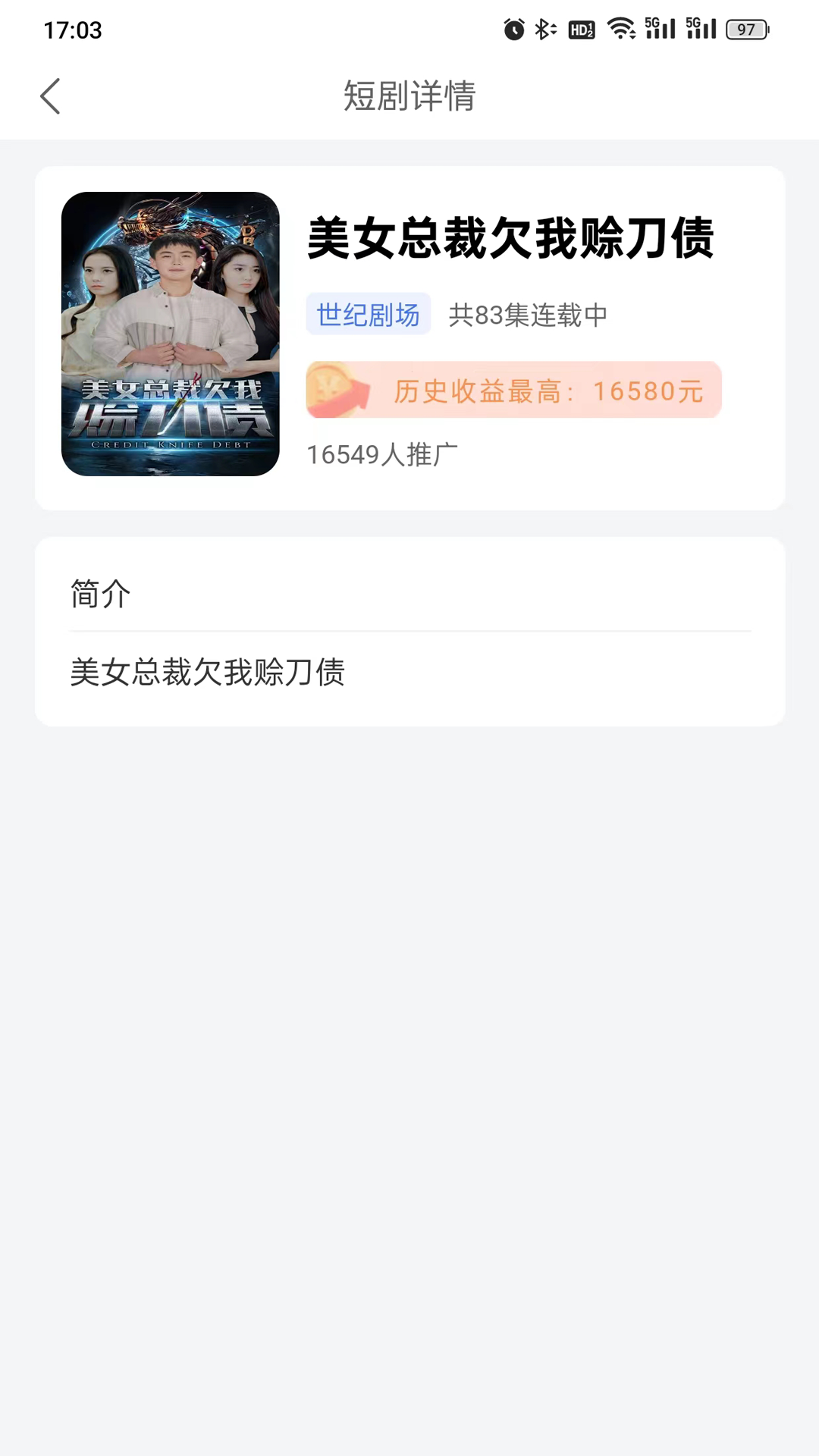
Task: Tap the Bluetooth status icon
Action: tap(543, 27)
